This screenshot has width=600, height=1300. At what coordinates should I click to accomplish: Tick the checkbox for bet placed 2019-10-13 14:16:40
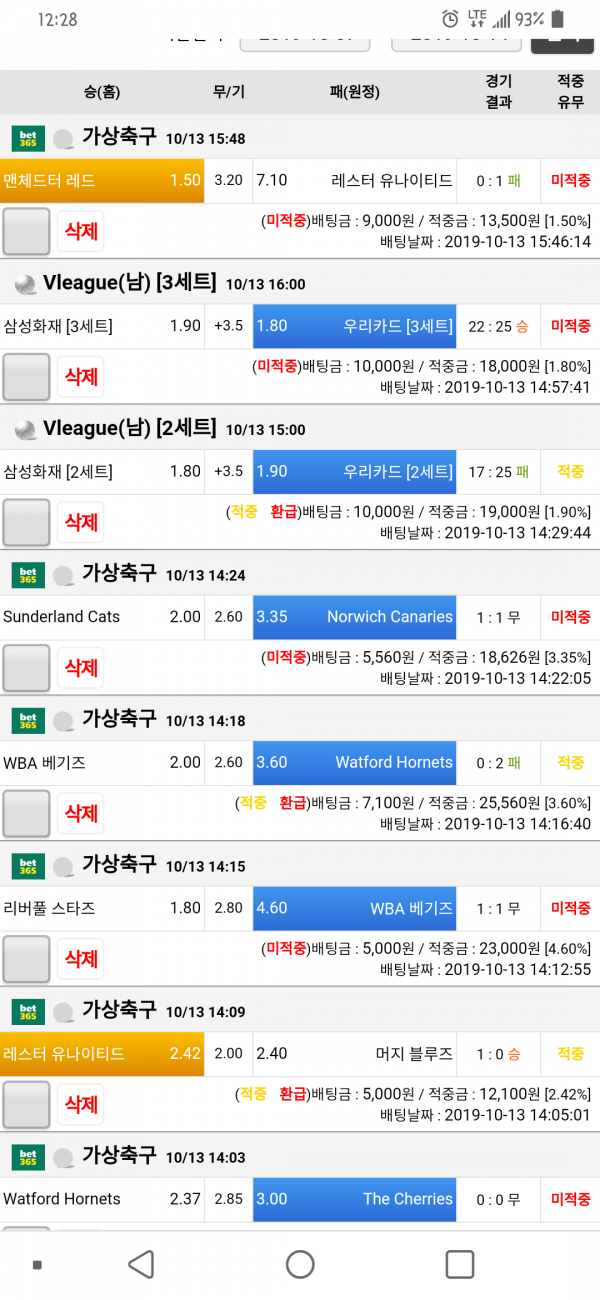[26, 813]
